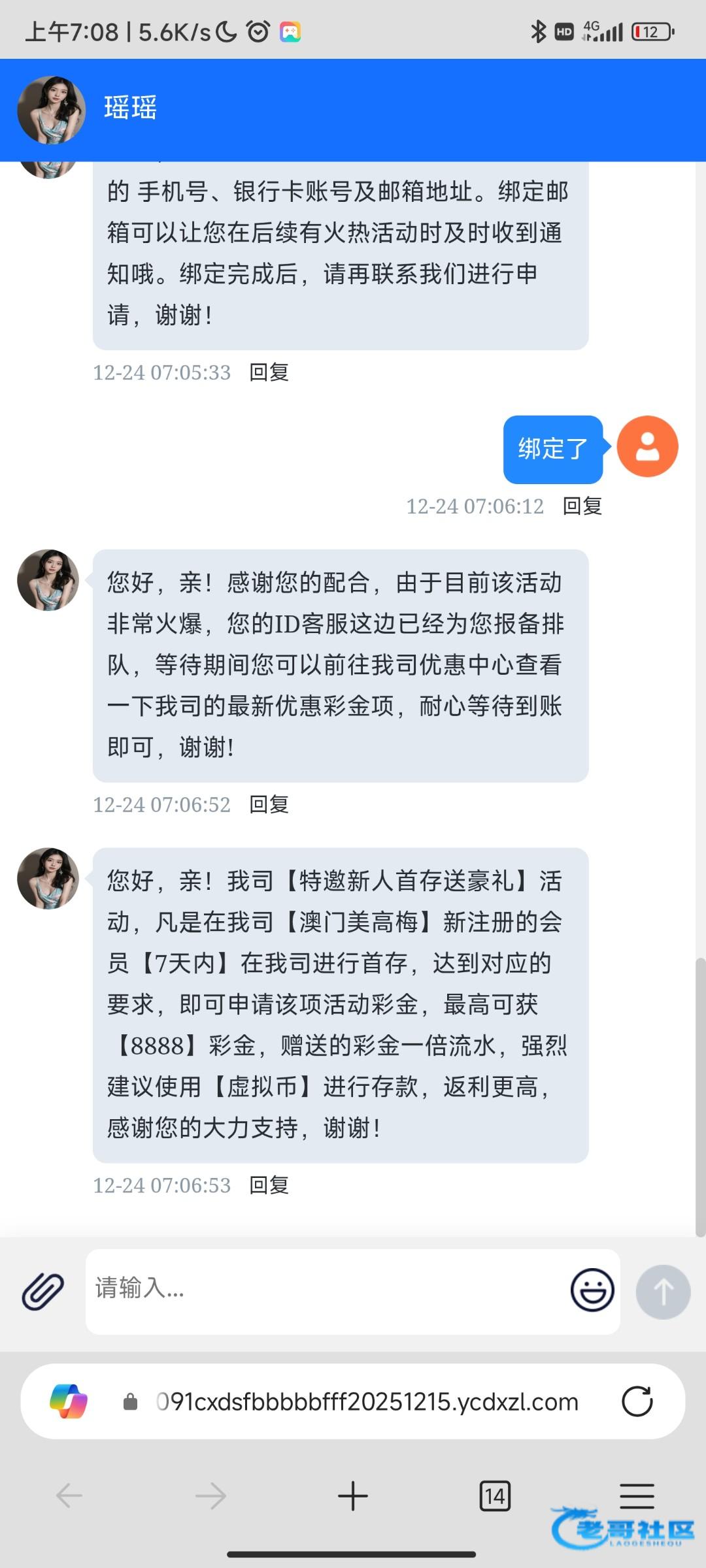Send the message with the arrow button
706x1568 pixels.
[663, 1292]
